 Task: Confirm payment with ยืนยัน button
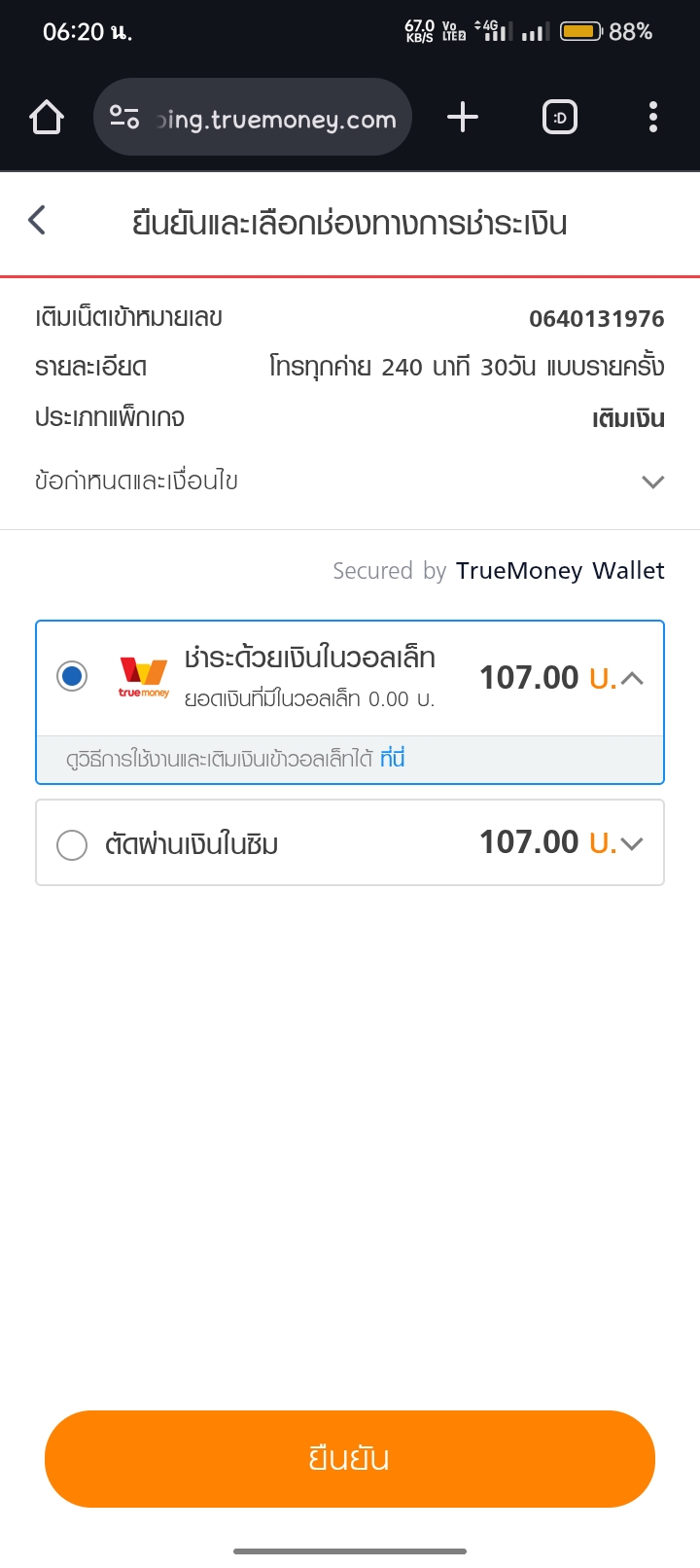(350, 1459)
